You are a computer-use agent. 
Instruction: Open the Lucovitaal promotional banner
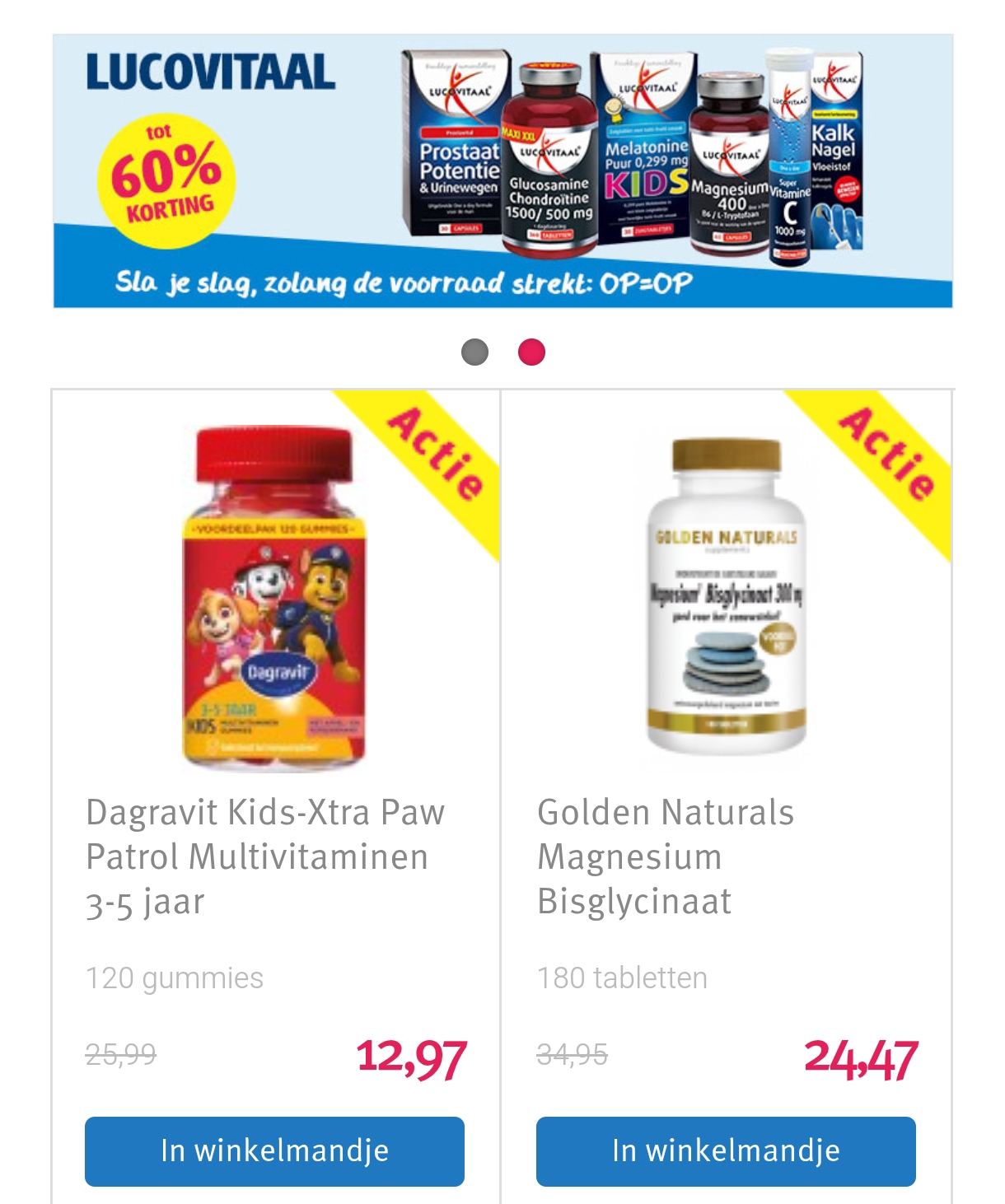pos(502,165)
